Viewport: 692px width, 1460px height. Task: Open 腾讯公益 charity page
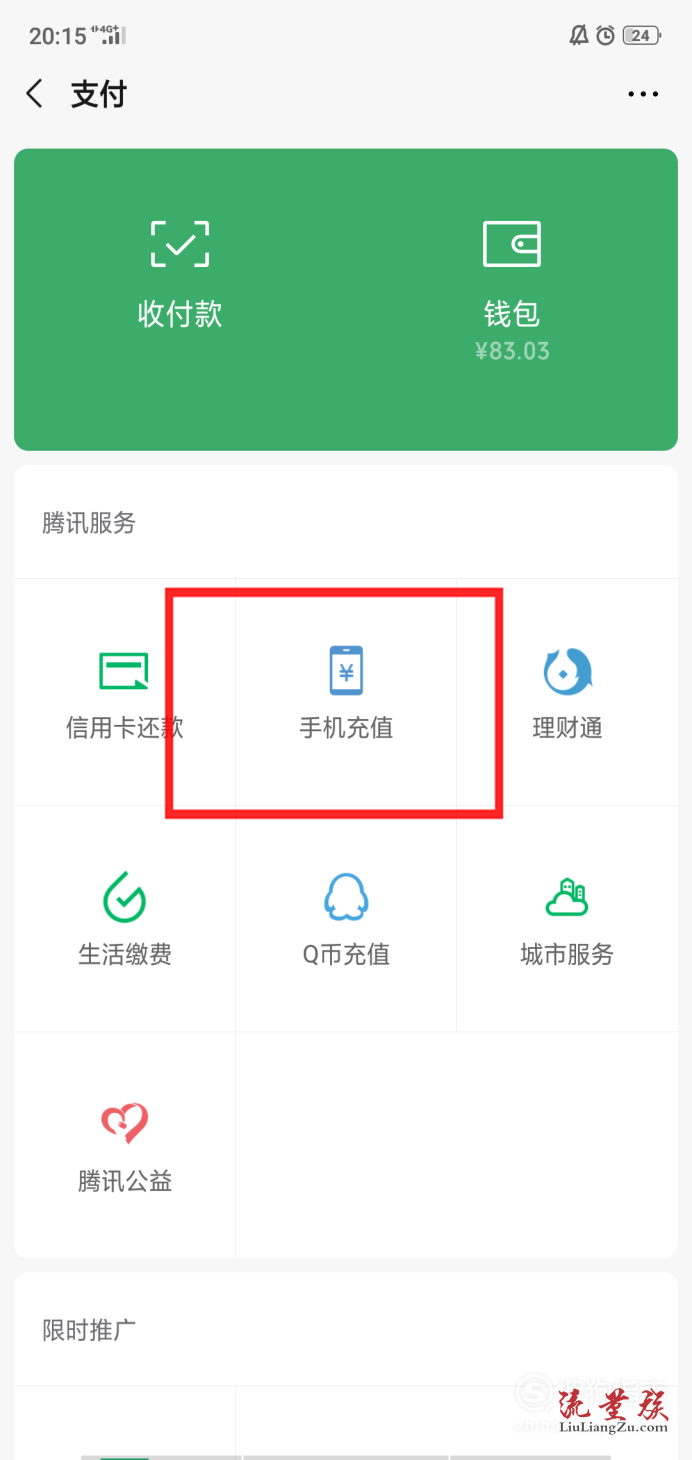pyautogui.click(x=124, y=1145)
